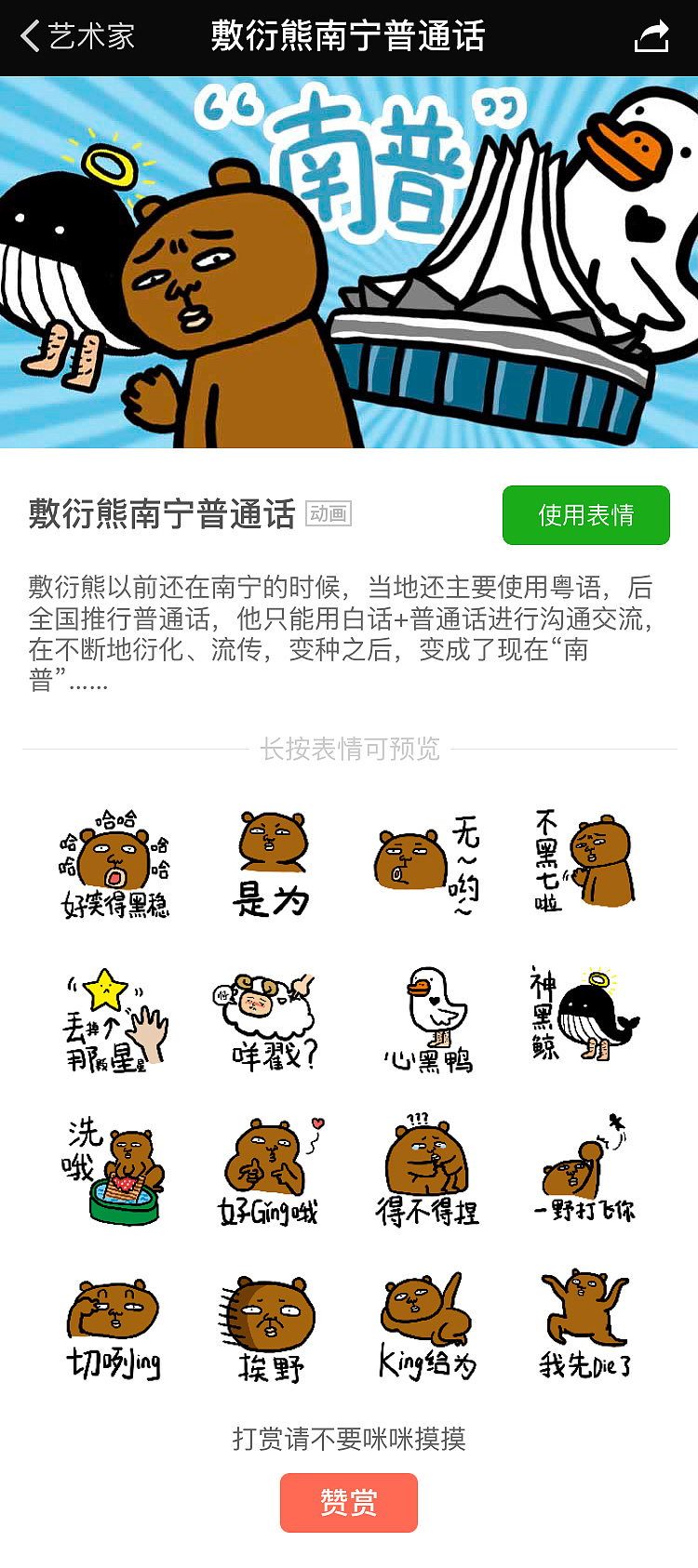698x1568 pixels.
Task: Tap the yellow star '丢那个星星' sticker
Action: click(x=114, y=1018)
